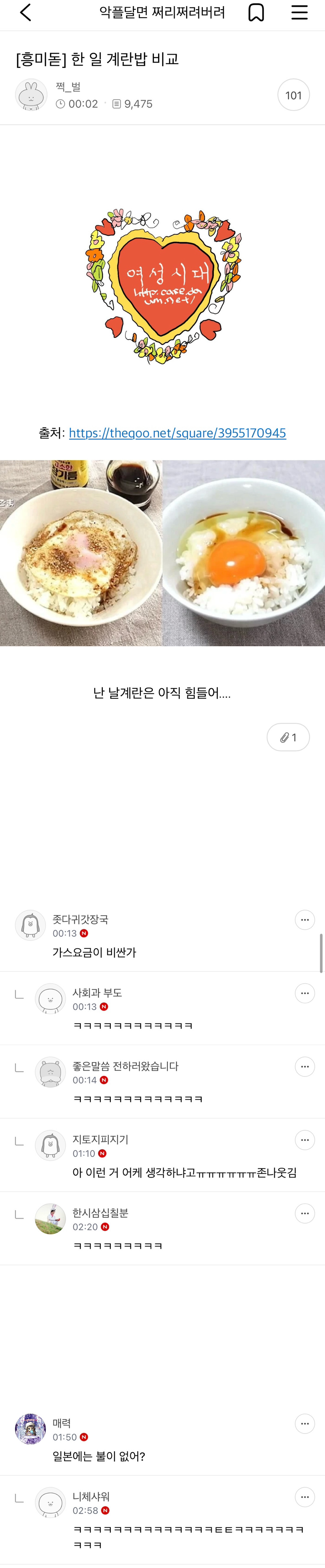325x1568 pixels.
Task: Open options for 한시삼십칠분's reply
Action: pyautogui.click(x=304, y=1213)
